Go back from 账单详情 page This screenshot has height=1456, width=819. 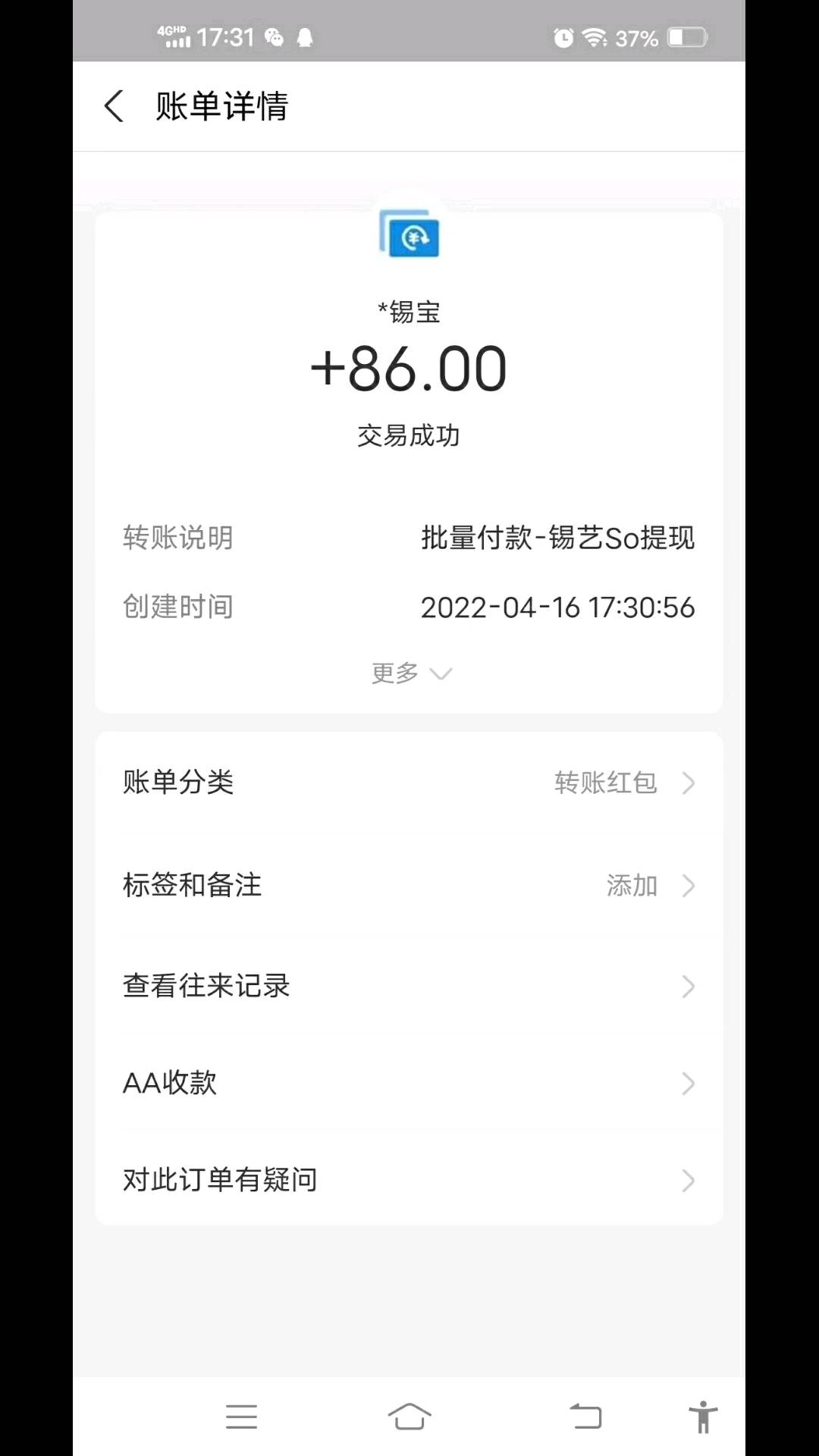point(114,106)
